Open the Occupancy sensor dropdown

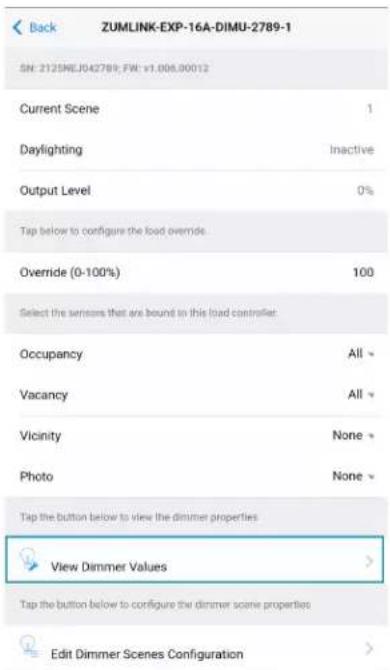coord(361,354)
